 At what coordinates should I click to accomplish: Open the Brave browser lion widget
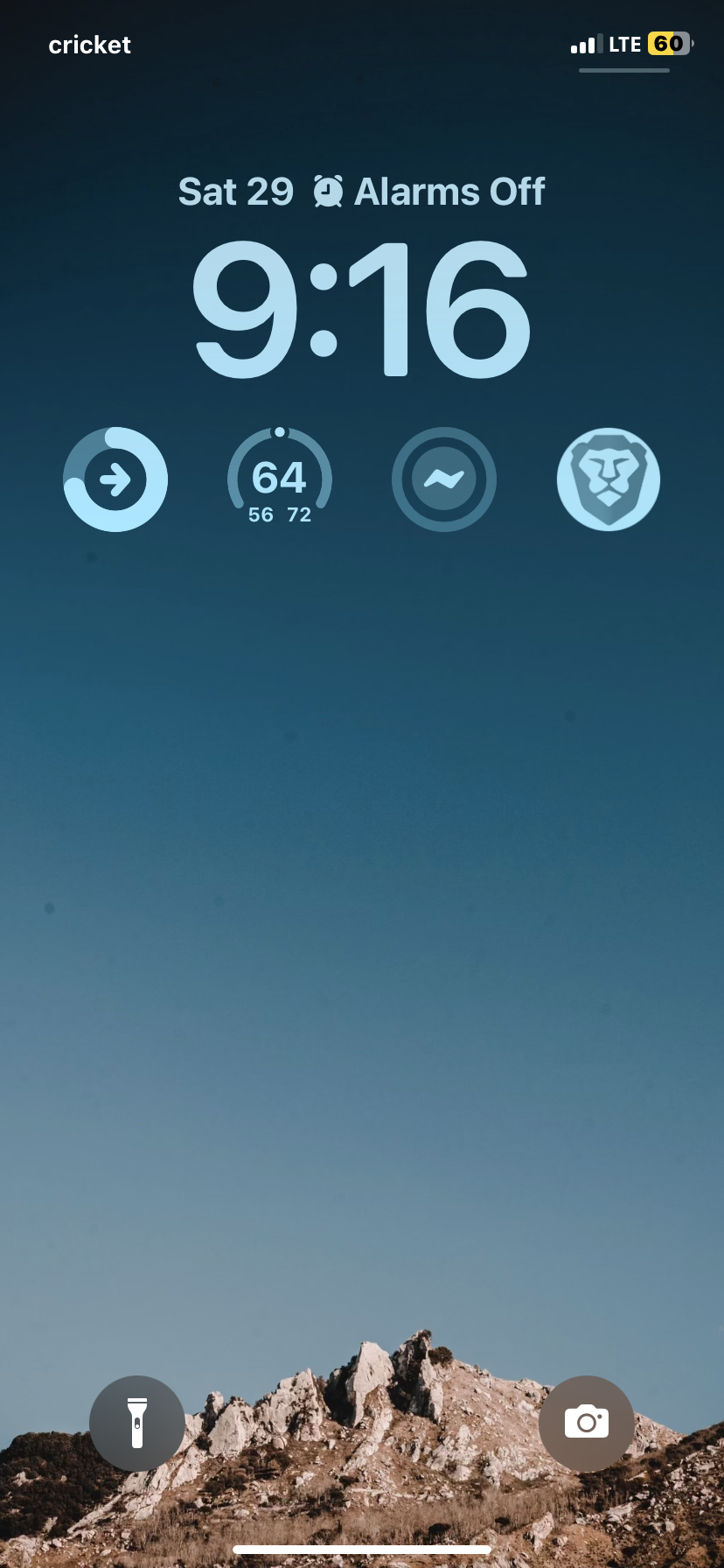(x=609, y=479)
